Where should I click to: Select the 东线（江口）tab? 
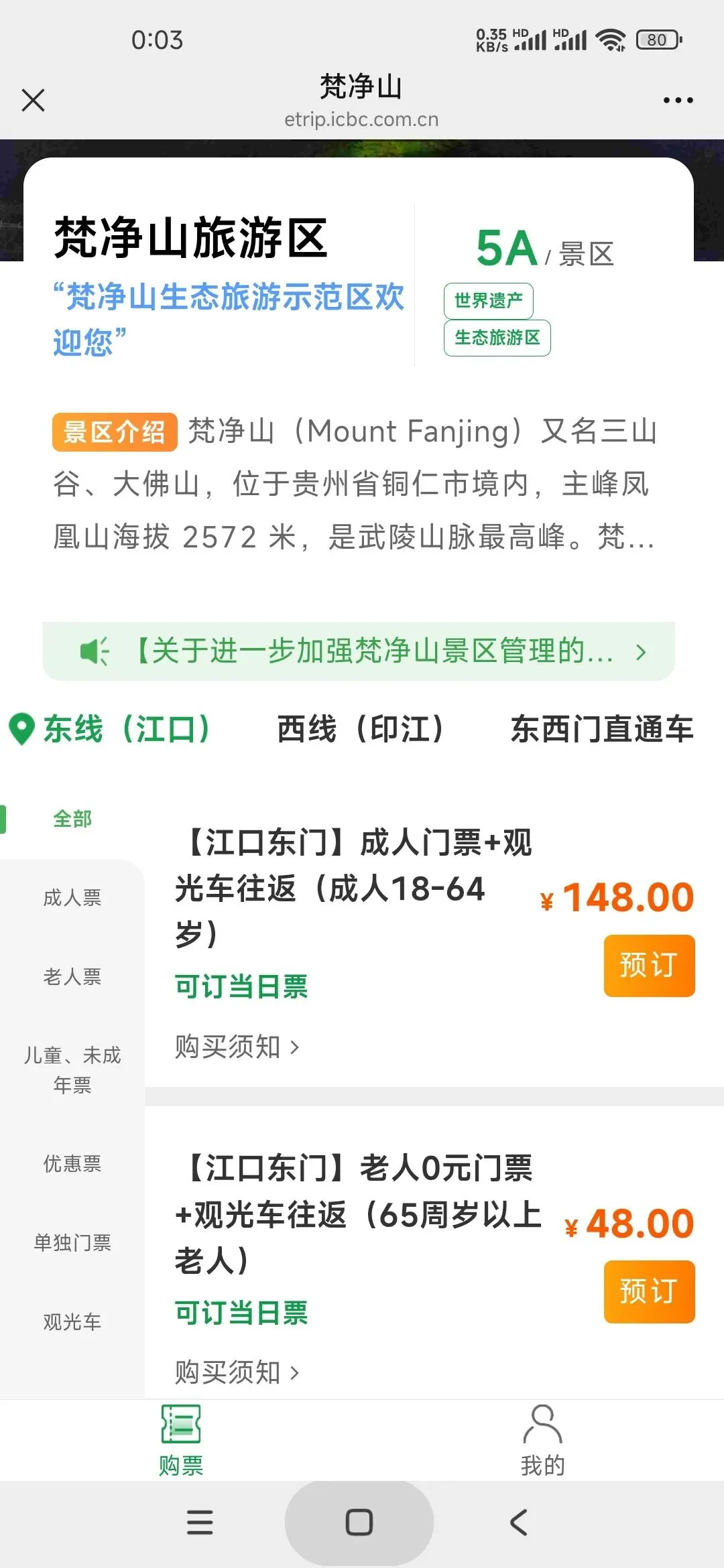pos(111,729)
